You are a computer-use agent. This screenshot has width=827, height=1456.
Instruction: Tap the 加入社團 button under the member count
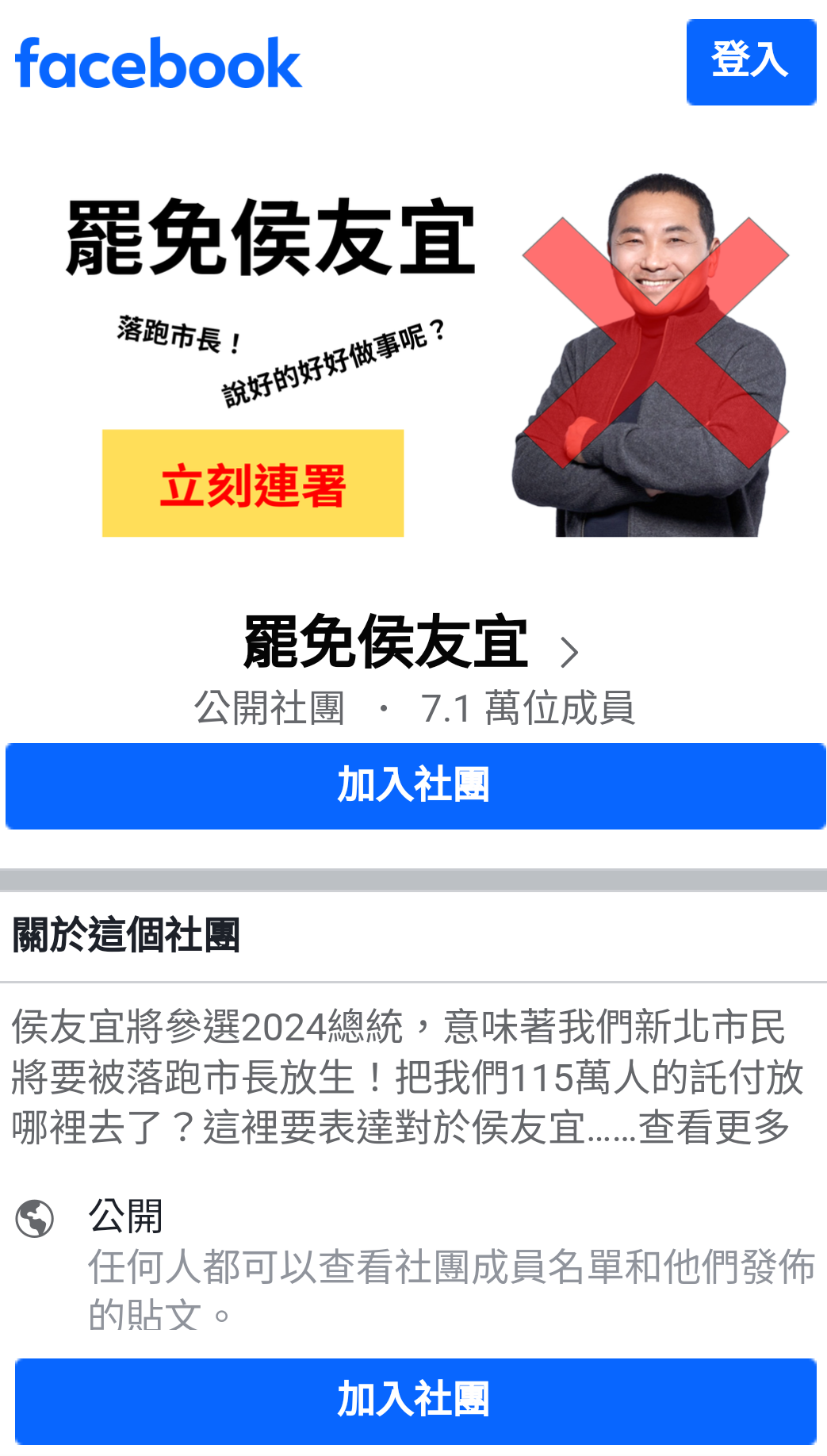414,786
